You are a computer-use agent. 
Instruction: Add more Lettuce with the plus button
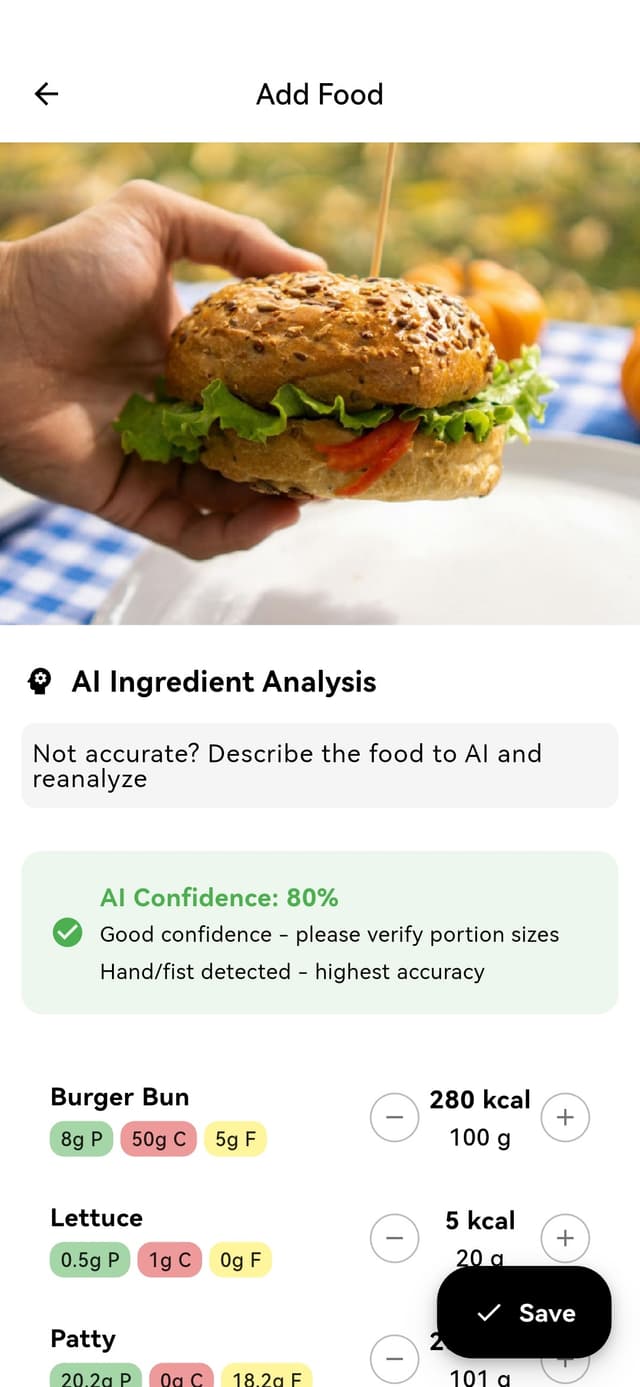click(x=565, y=1237)
